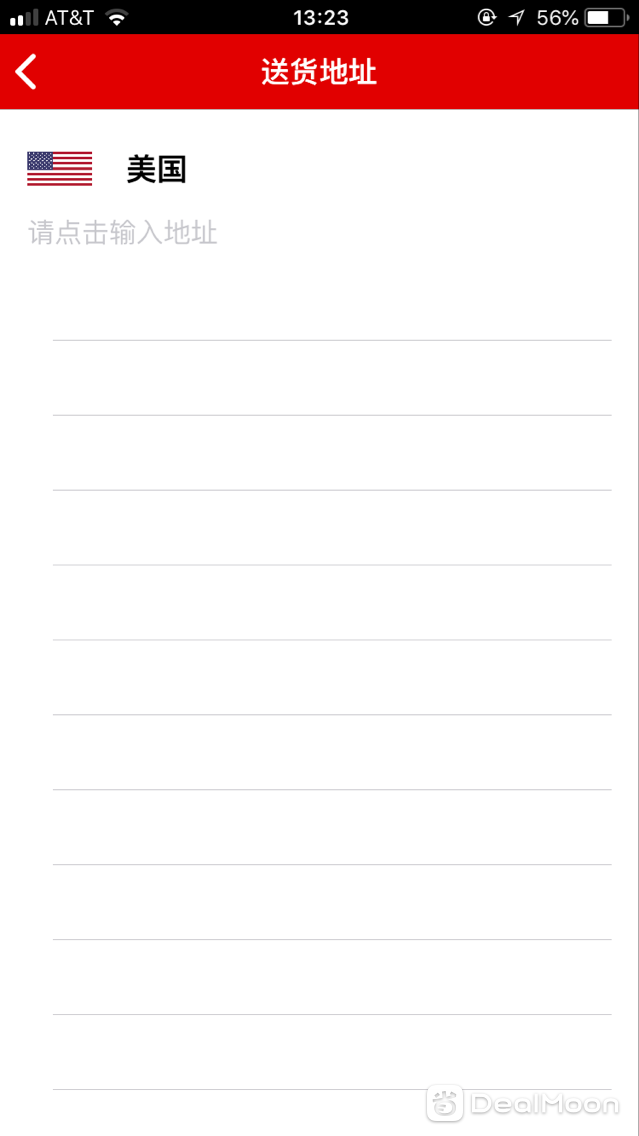The image size is (639, 1136).
Task: Tap the 请点击输入地址 address field
Action: tap(319, 234)
